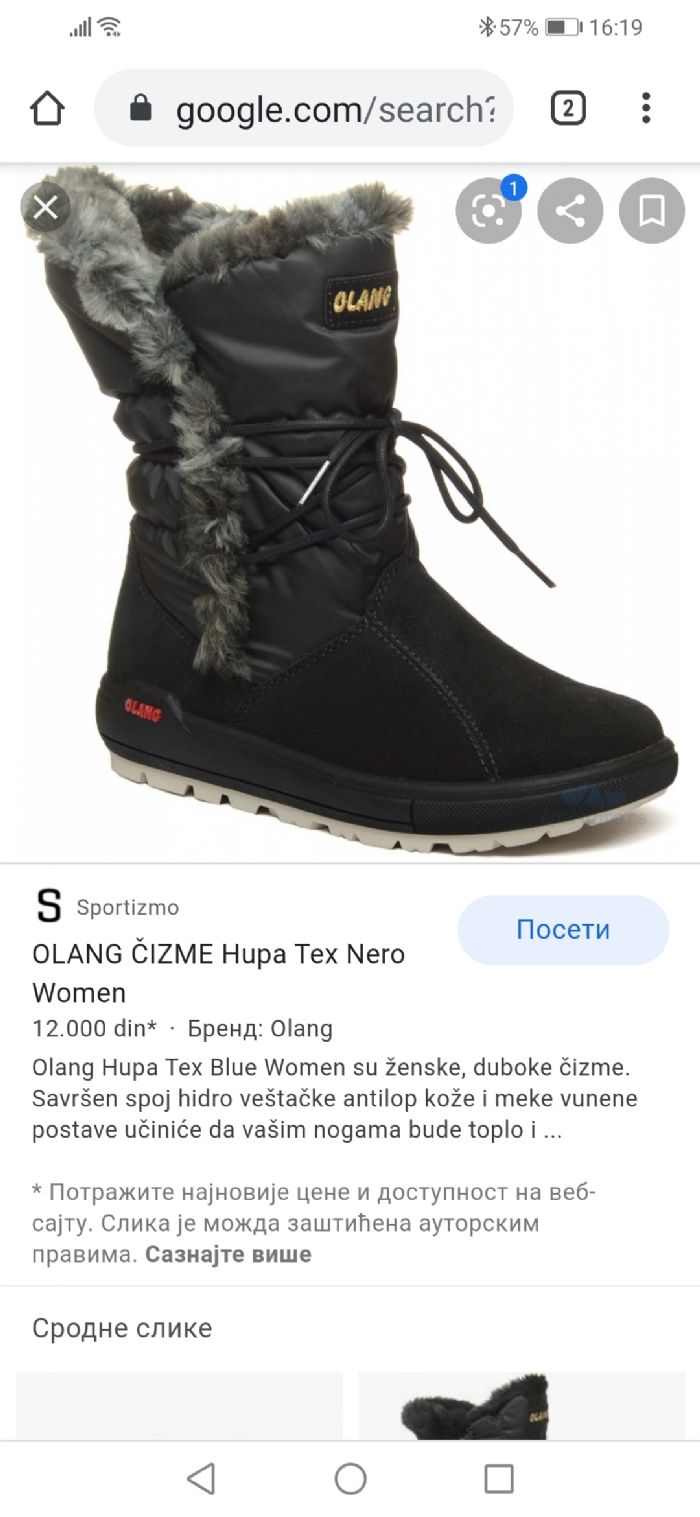The width and height of the screenshot is (700, 1517).
Task: Open the OLANG ČIZME Hupa Tex Nero title
Action: (218, 973)
